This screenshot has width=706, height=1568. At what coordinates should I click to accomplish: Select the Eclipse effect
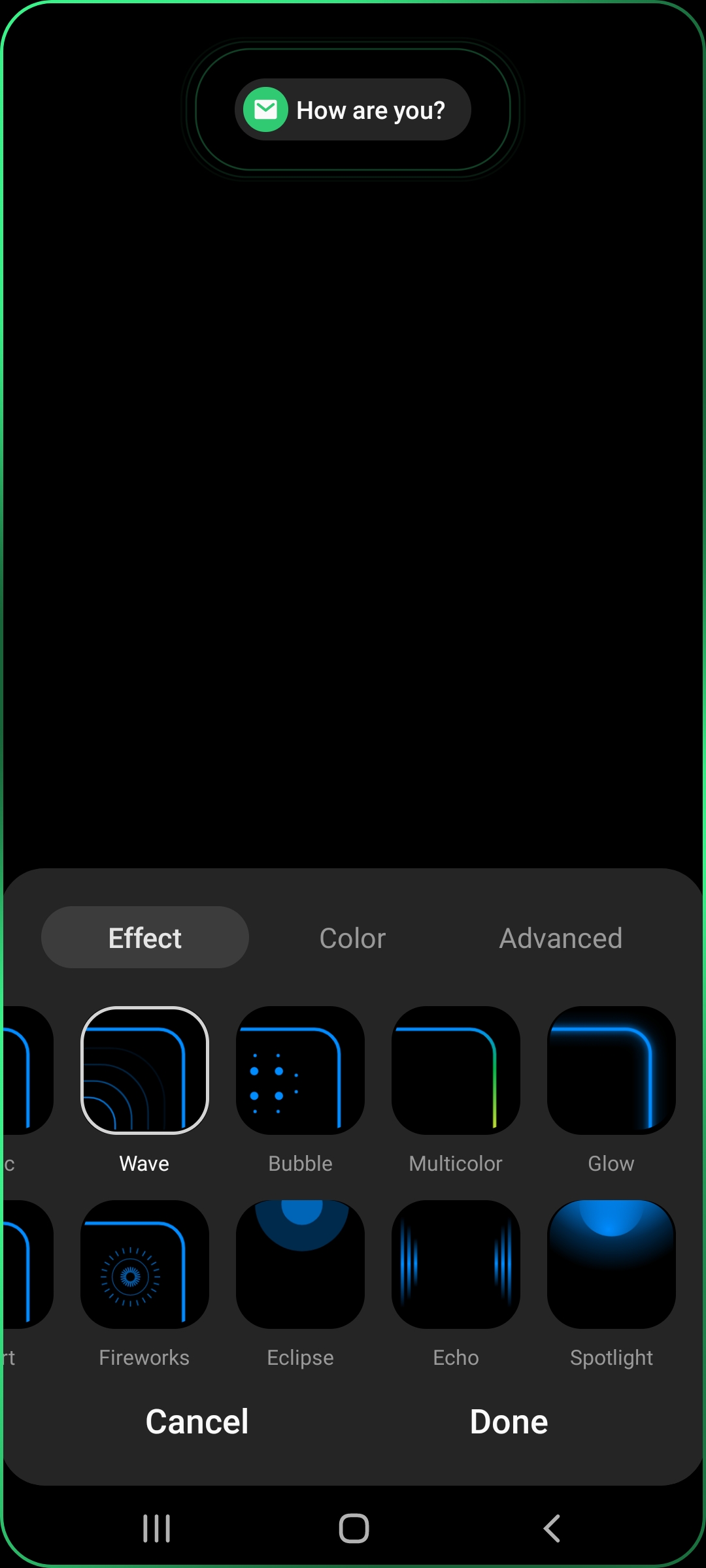click(x=300, y=1264)
